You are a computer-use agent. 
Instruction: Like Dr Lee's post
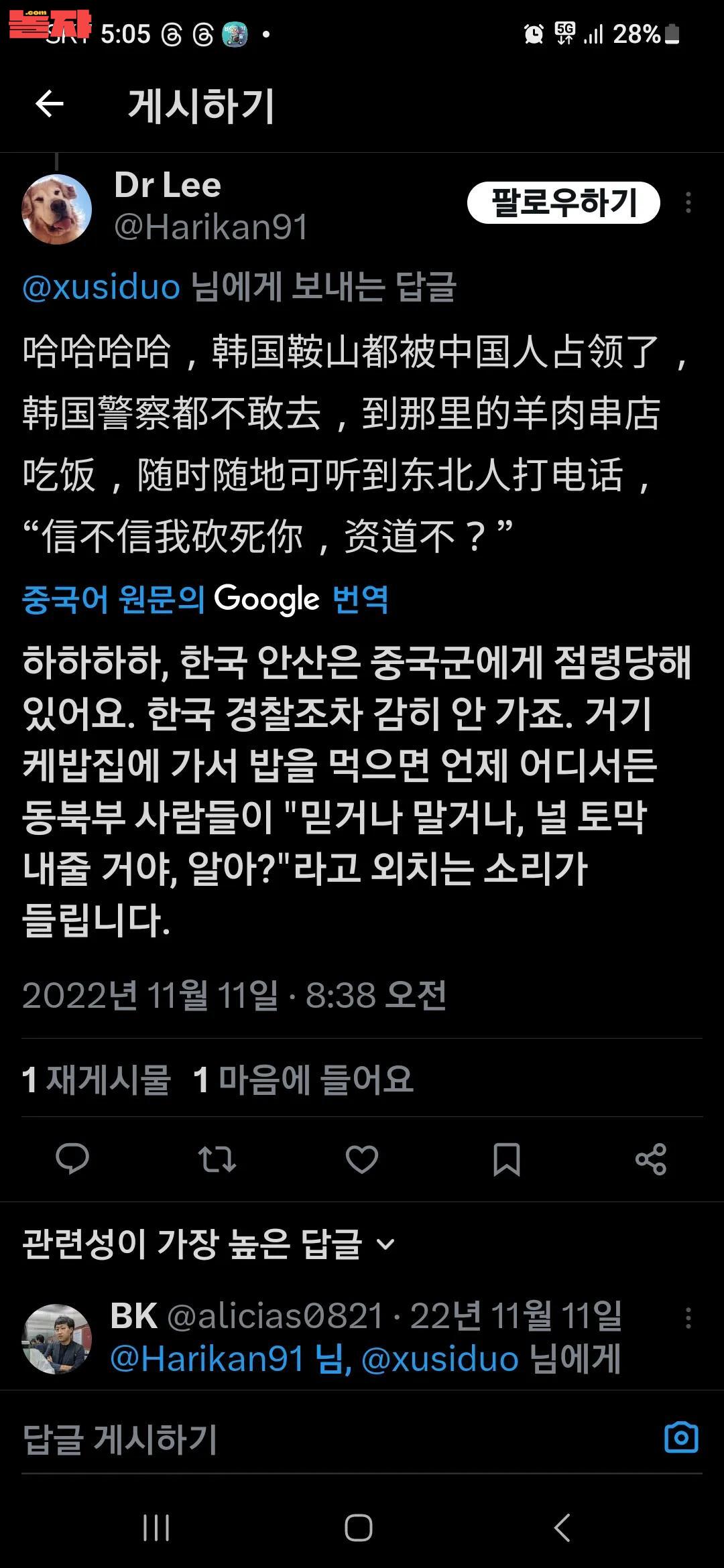point(362,1159)
